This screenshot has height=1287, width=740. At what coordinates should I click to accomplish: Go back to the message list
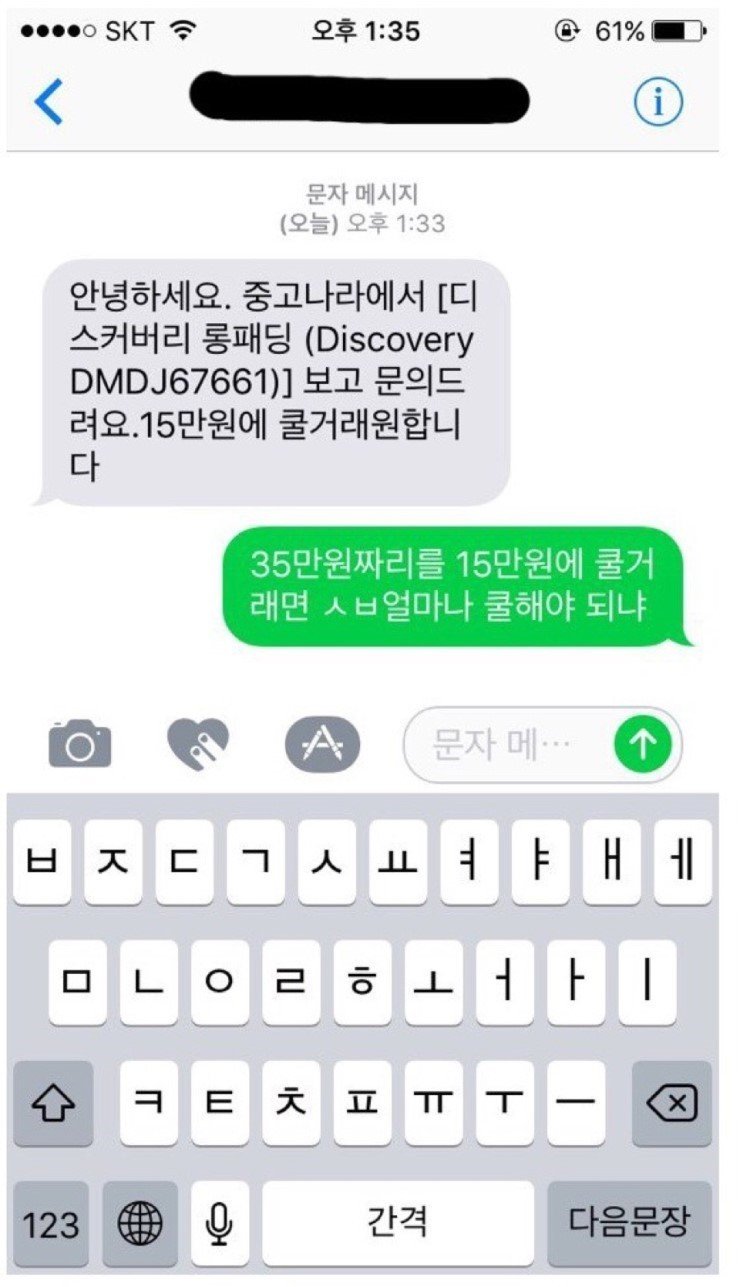pos(48,102)
